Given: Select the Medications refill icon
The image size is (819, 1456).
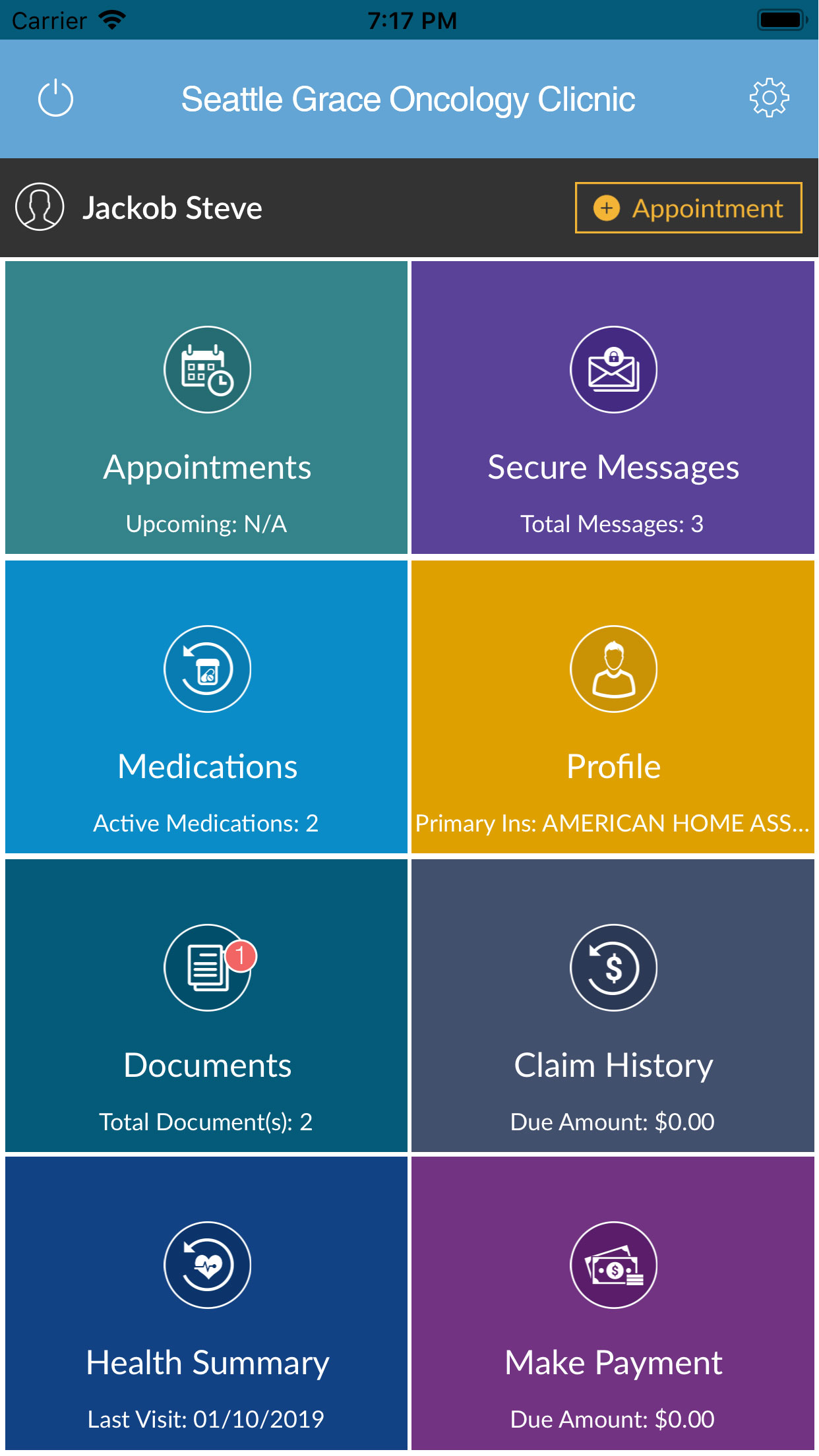Looking at the screenshot, I should point(207,669).
